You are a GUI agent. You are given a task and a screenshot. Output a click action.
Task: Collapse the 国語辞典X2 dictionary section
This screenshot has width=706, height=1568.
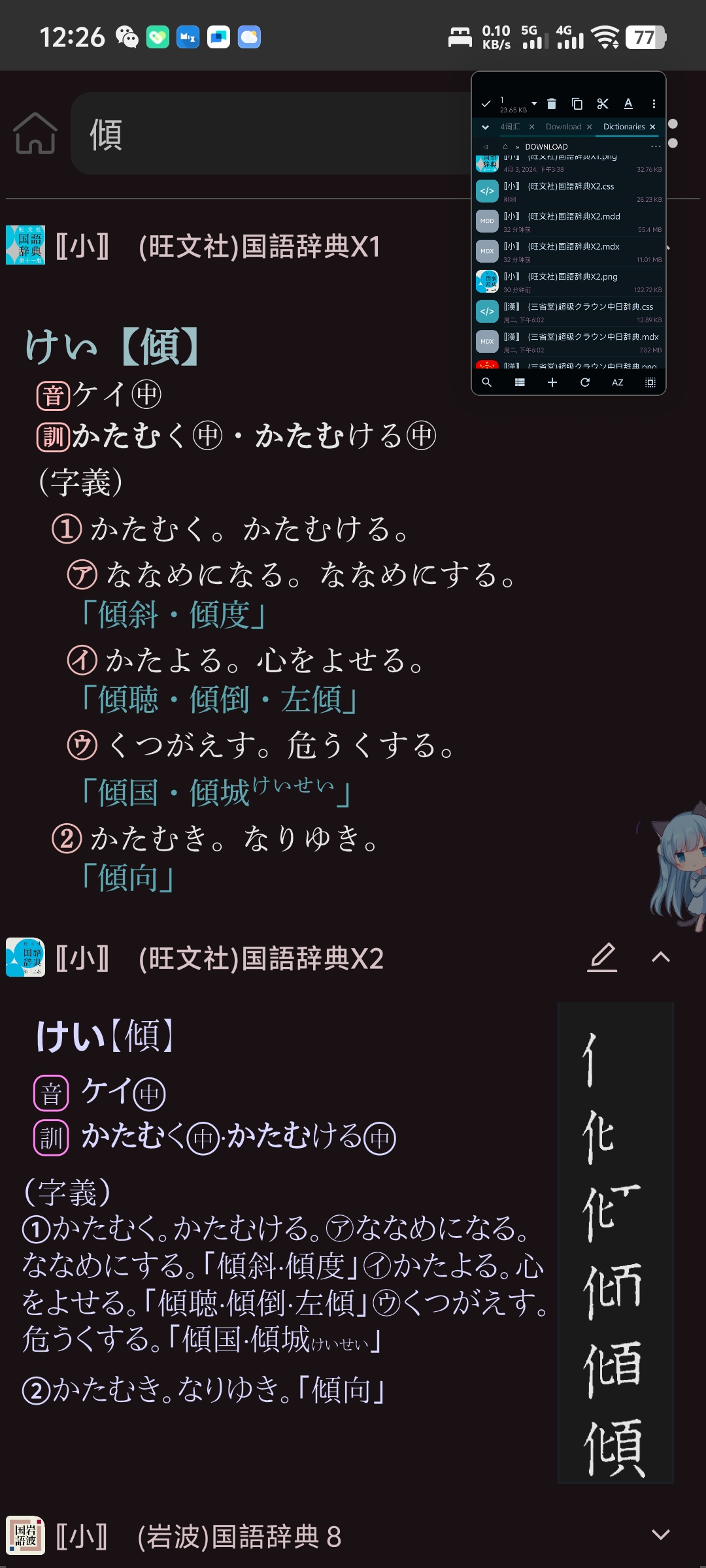coord(661,957)
